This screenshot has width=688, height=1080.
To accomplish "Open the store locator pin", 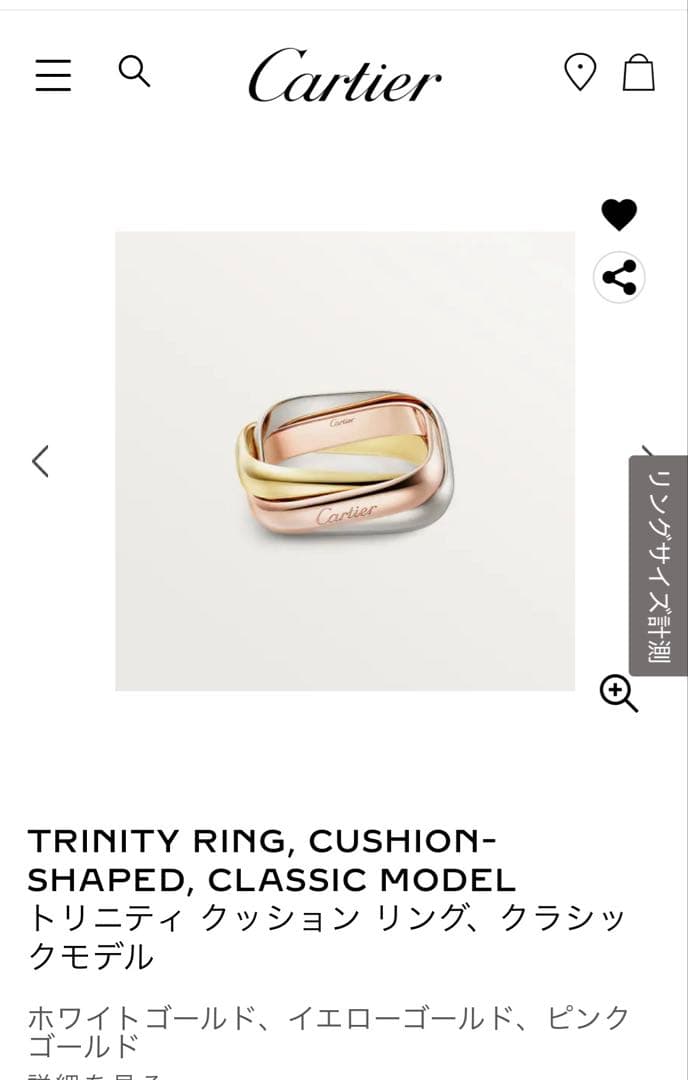I will pyautogui.click(x=580, y=73).
